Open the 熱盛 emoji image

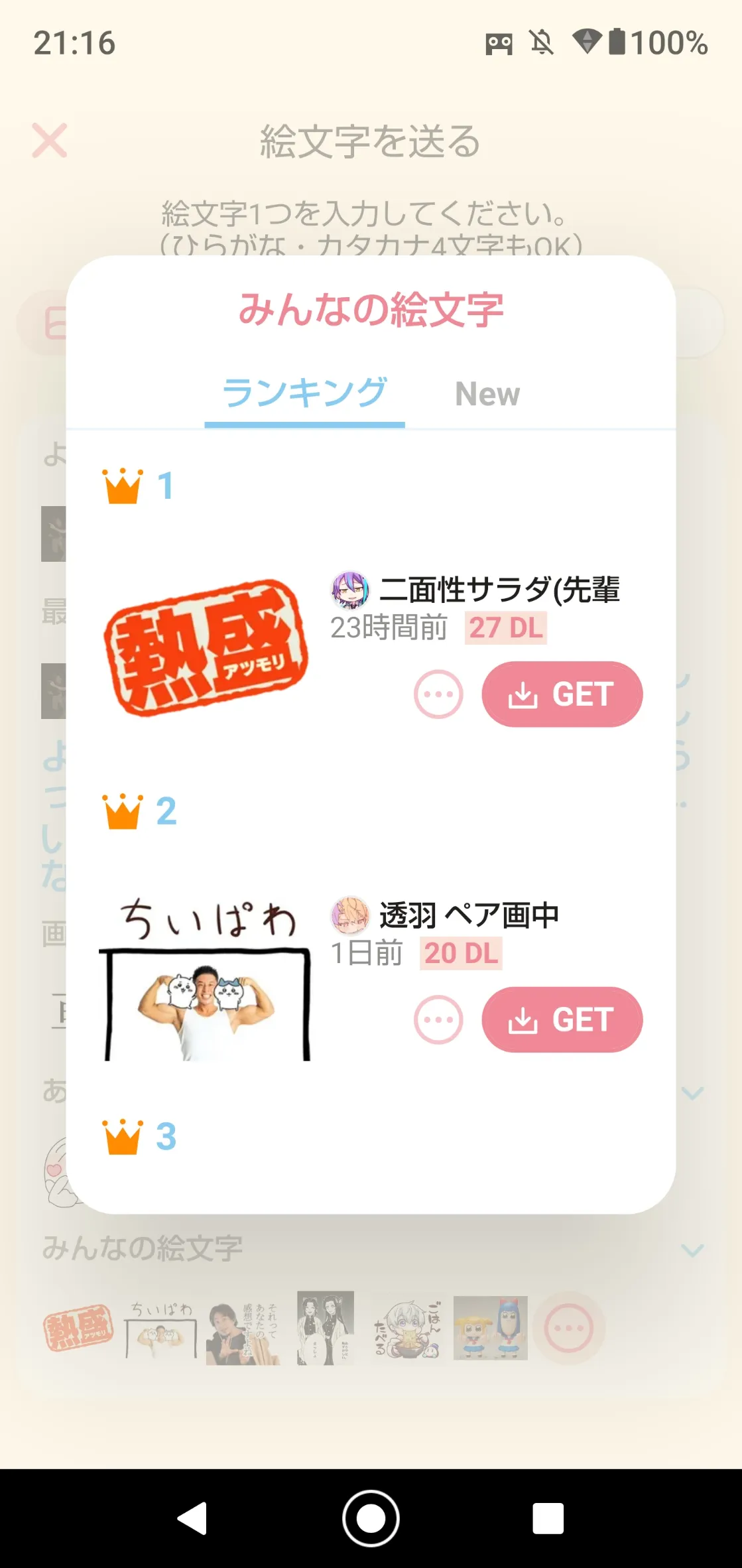pos(206,648)
